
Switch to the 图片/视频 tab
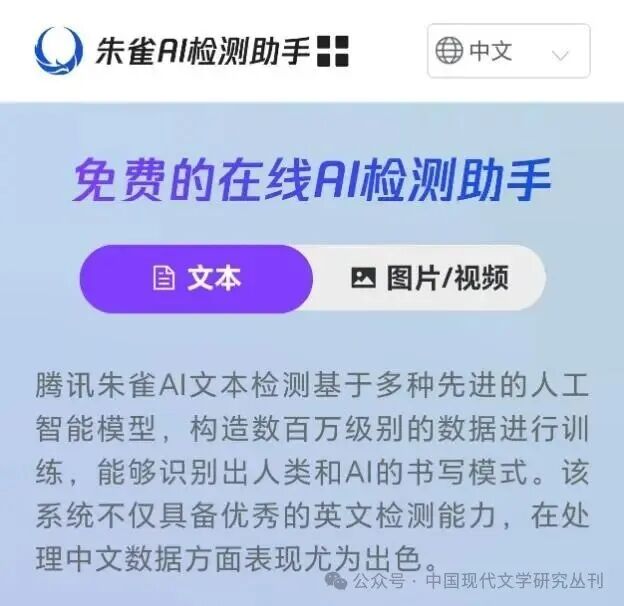click(x=429, y=278)
